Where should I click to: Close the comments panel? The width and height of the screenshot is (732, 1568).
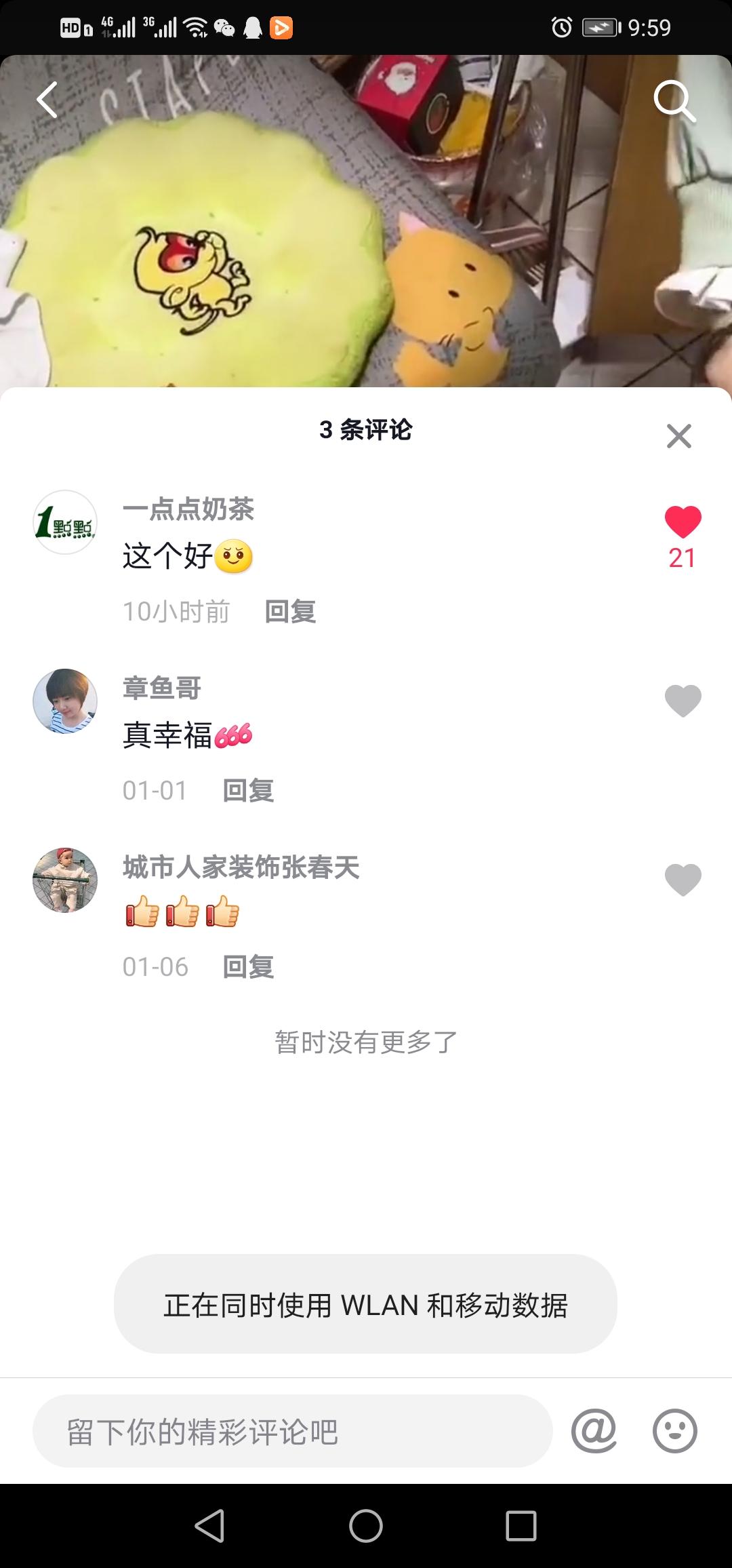[678, 436]
